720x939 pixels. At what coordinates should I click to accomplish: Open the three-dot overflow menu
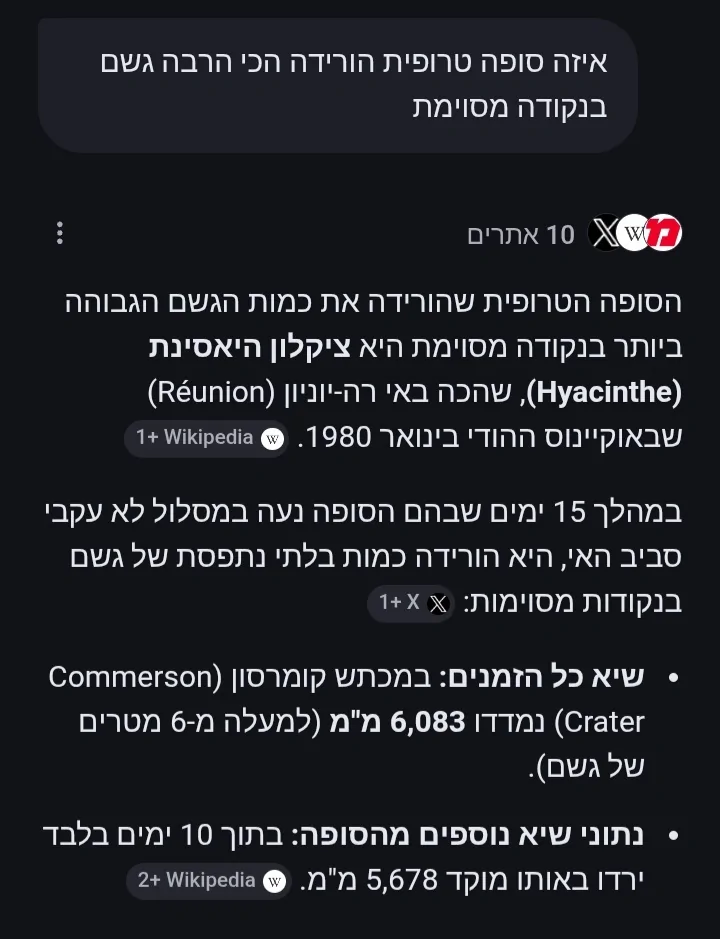point(60,234)
